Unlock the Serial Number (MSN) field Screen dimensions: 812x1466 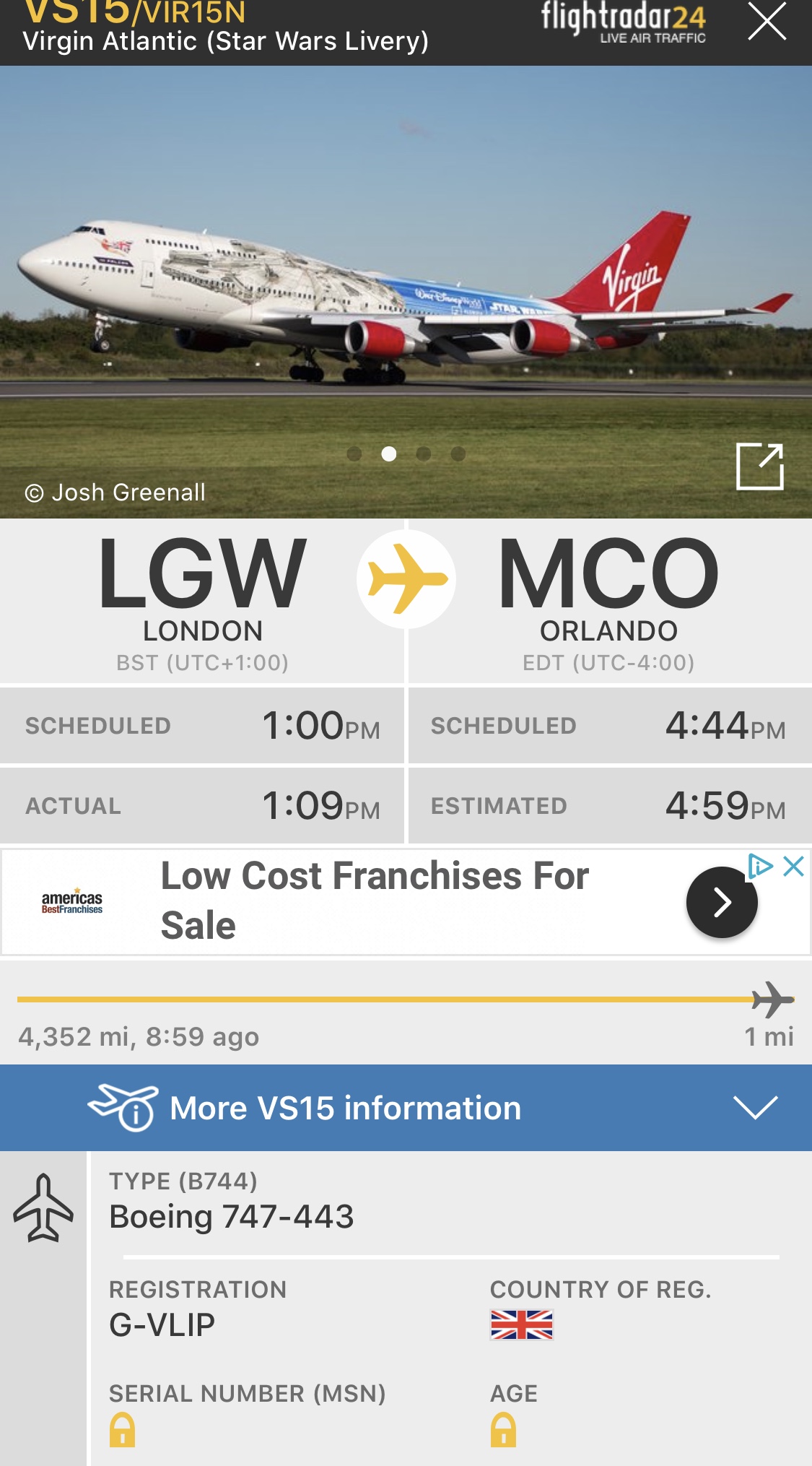point(122,1429)
